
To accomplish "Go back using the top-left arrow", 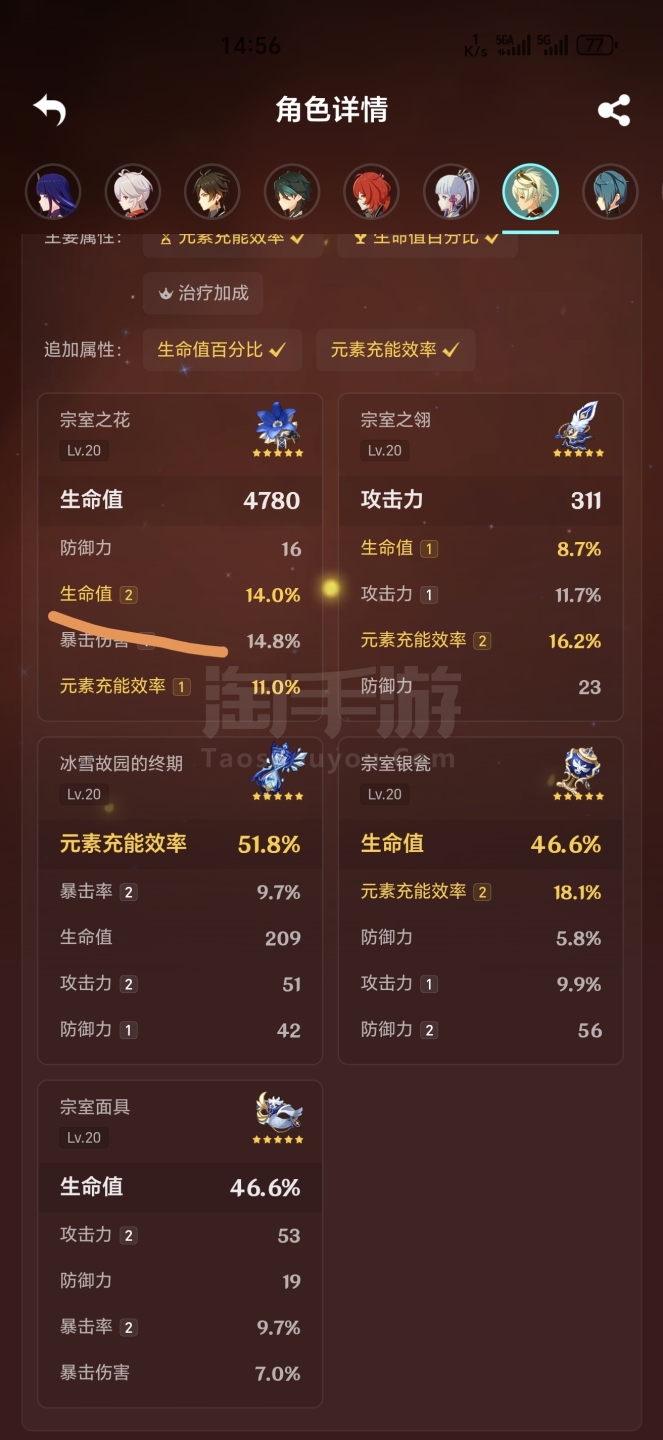I will coord(49,109).
